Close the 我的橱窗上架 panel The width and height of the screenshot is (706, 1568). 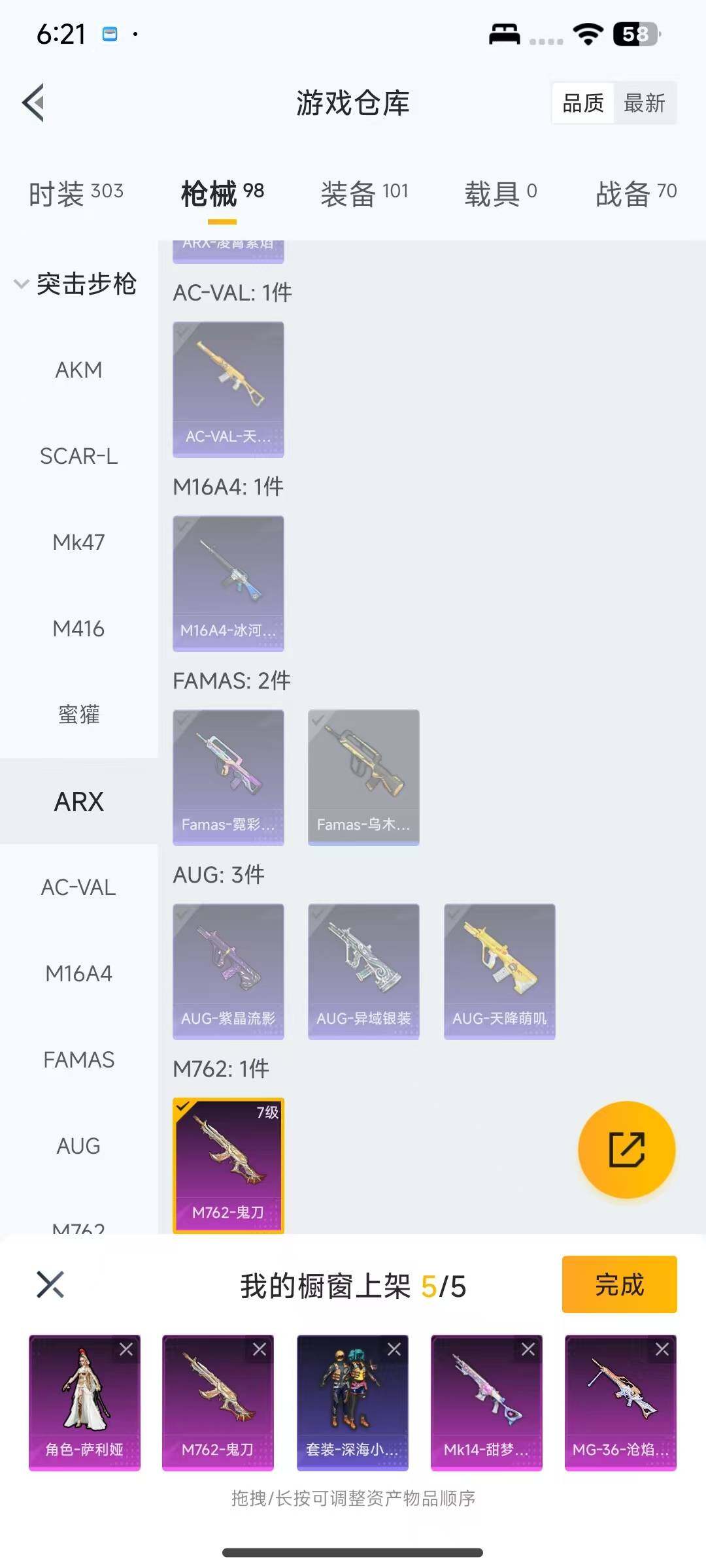50,1284
